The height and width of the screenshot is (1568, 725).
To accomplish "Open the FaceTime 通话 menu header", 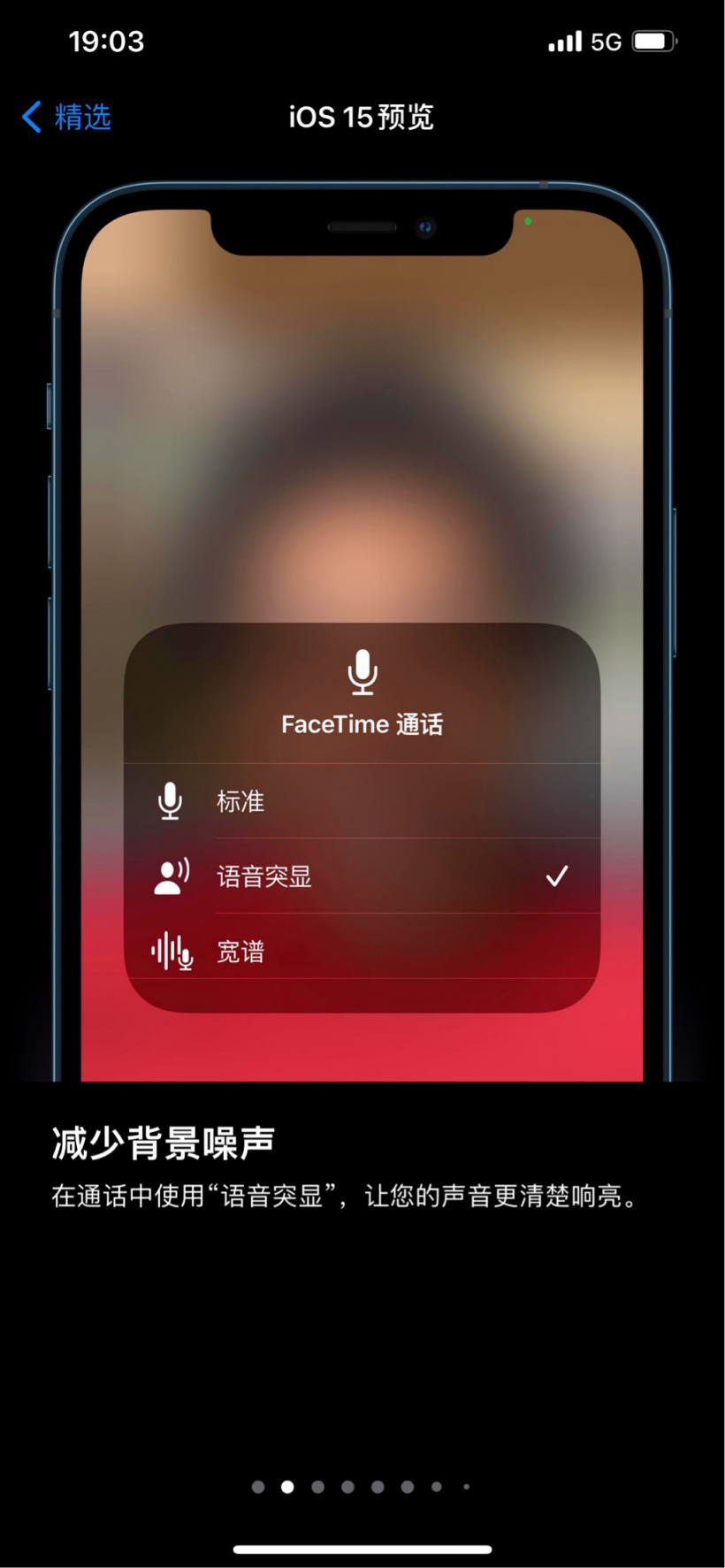I will click(360, 723).
